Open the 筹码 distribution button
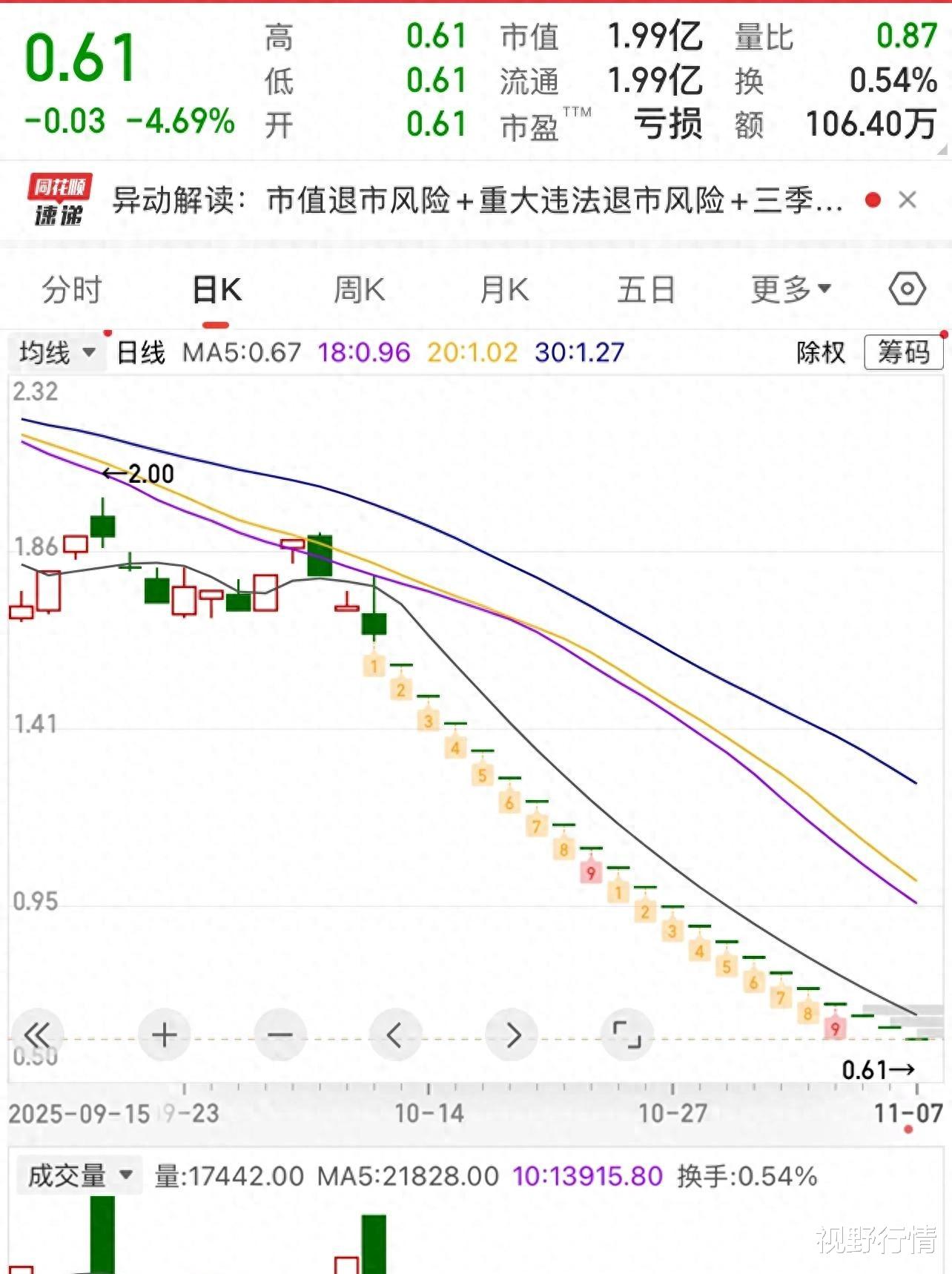Image resolution: width=952 pixels, height=1274 pixels. pyautogui.click(x=903, y=352)
